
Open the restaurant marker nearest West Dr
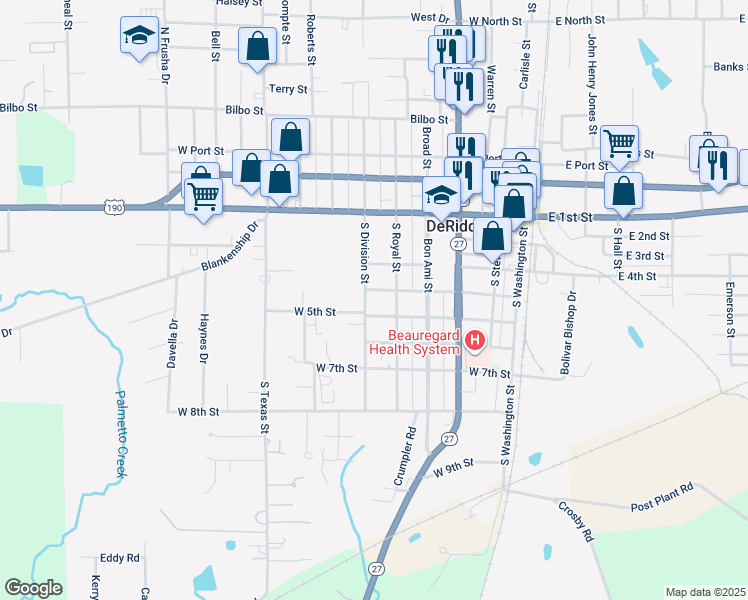coord(447,51)
